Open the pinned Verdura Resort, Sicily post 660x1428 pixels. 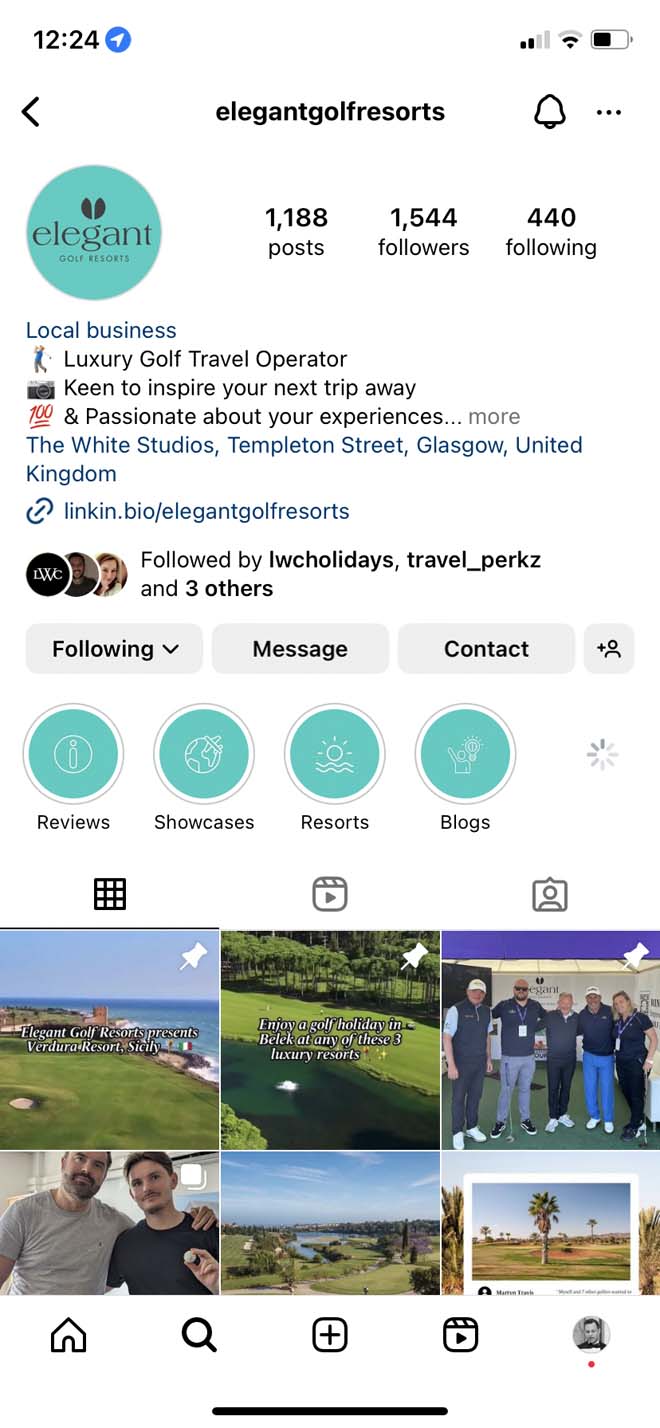109,1040
